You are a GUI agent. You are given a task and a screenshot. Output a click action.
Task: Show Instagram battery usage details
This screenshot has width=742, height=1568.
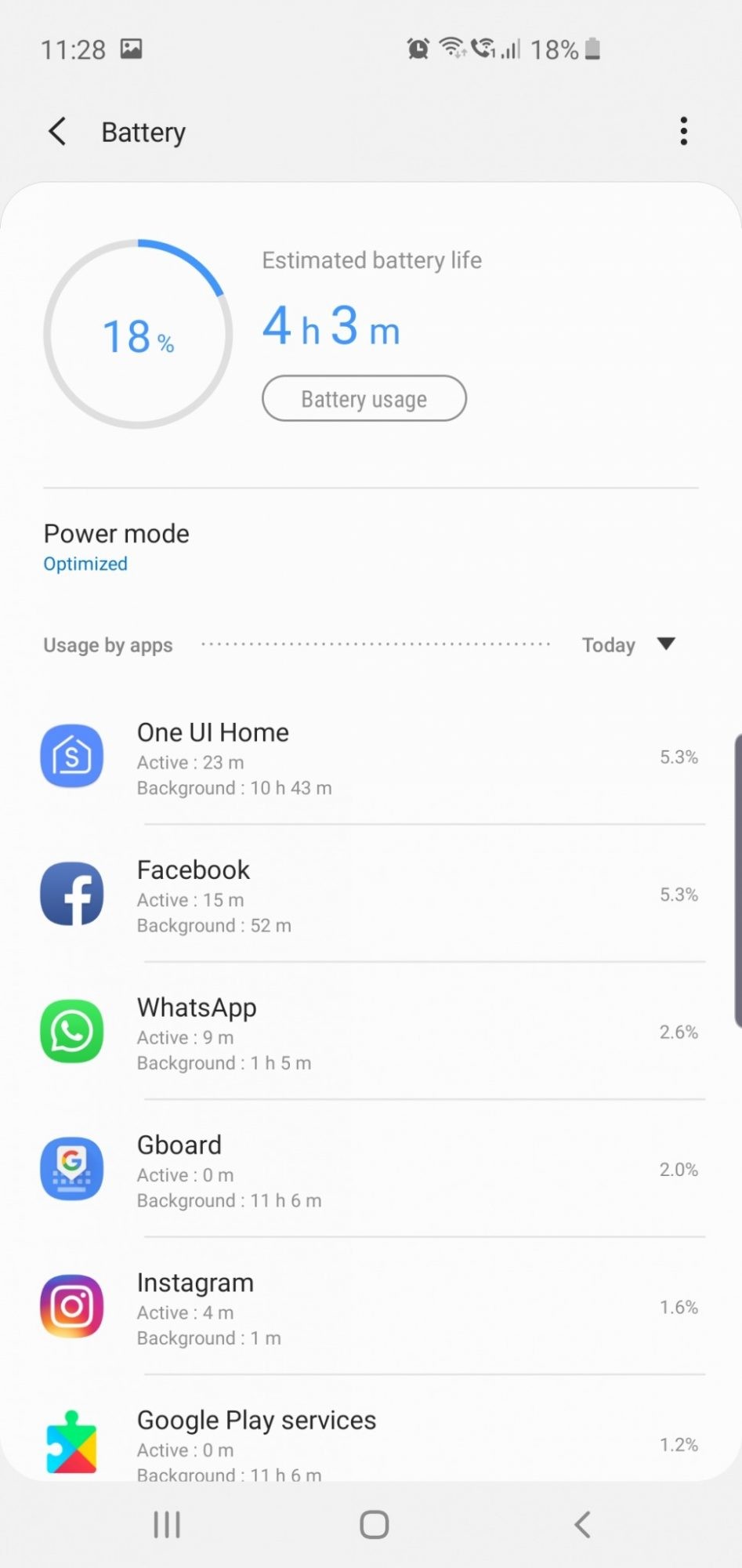[x=368, y=1308]
